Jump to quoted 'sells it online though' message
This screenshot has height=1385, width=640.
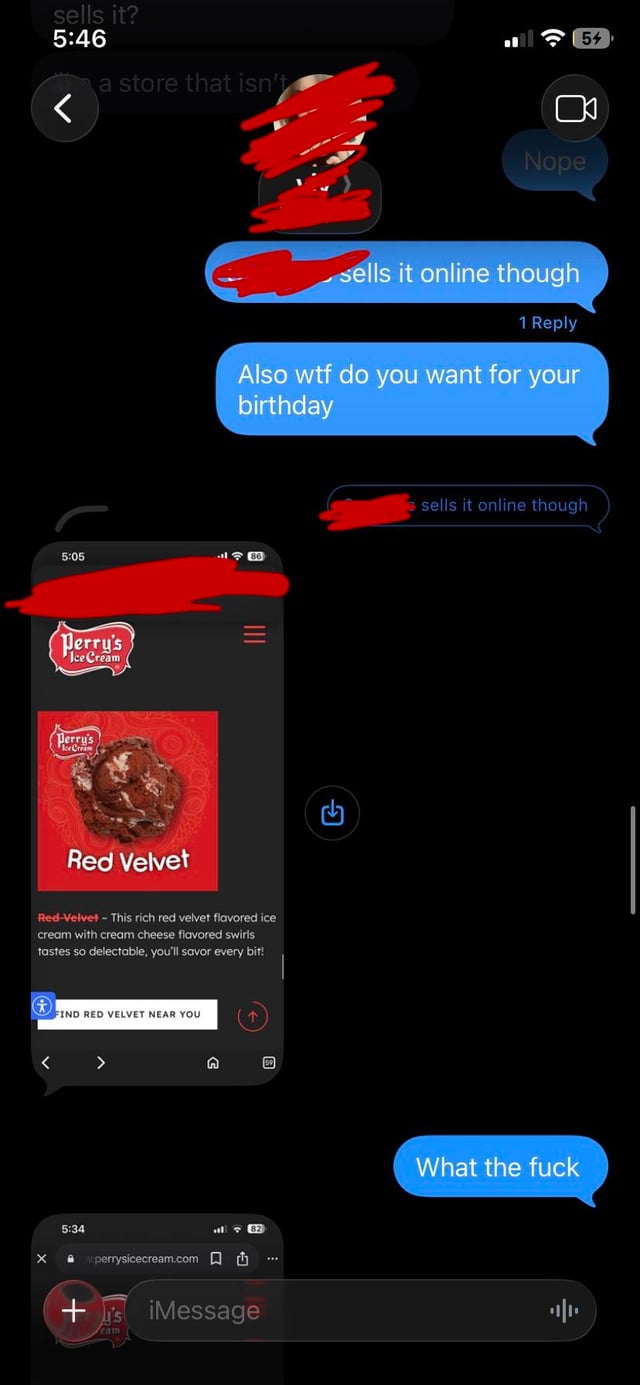point(468,506)
